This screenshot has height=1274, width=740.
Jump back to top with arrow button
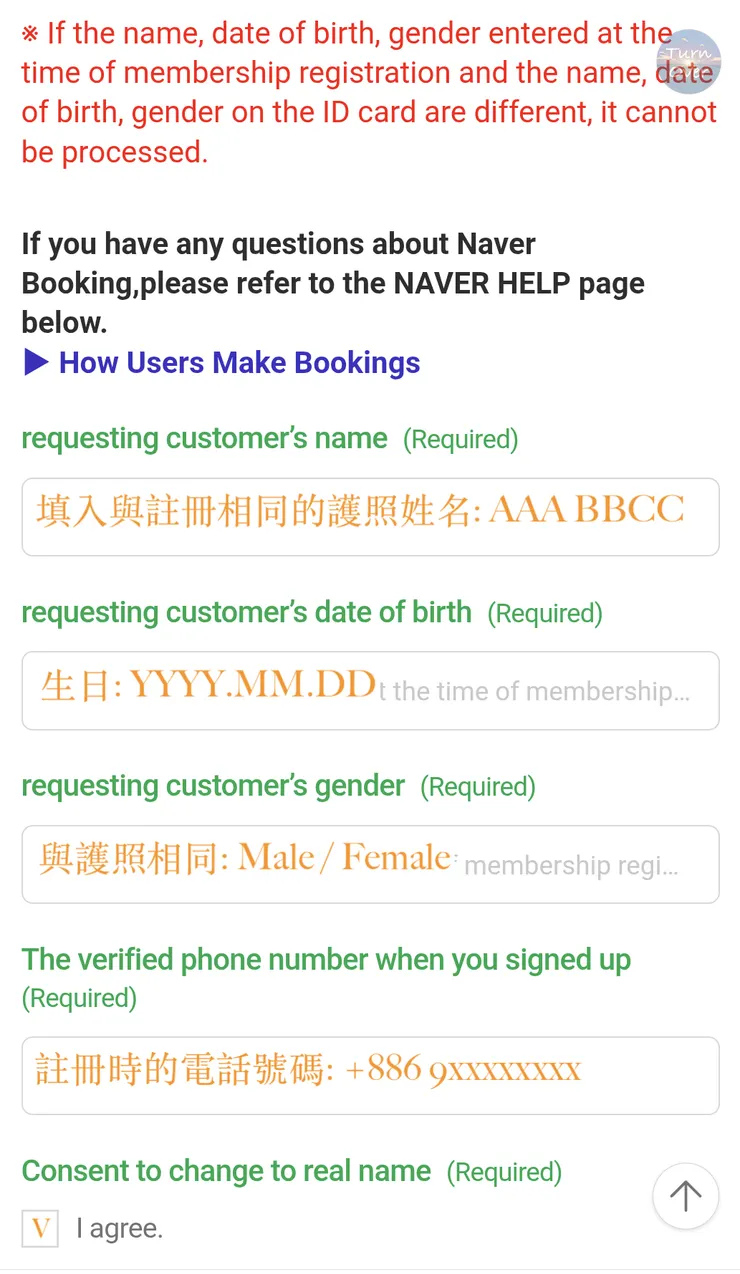[x=685, y=1196]
